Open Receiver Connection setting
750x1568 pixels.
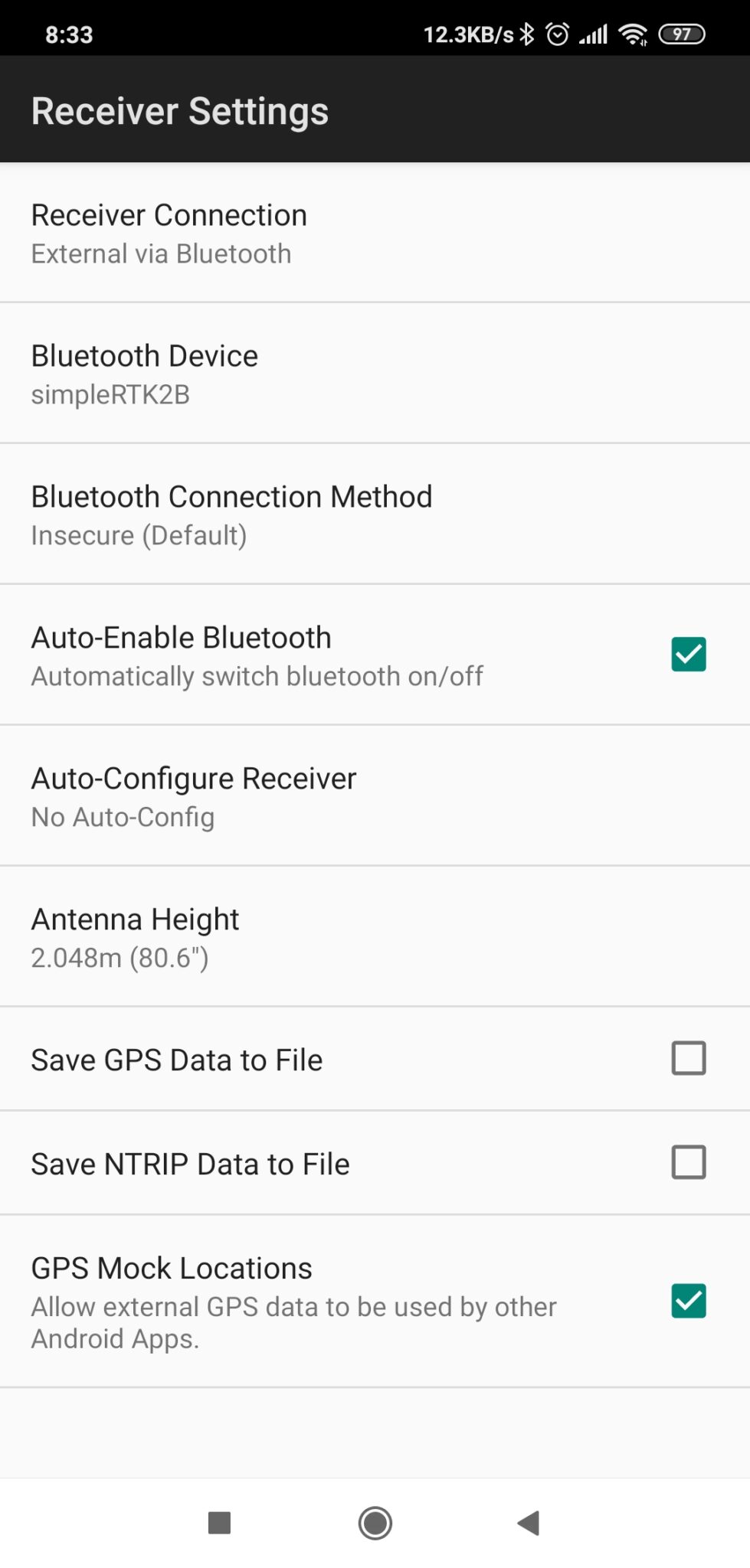375,233
